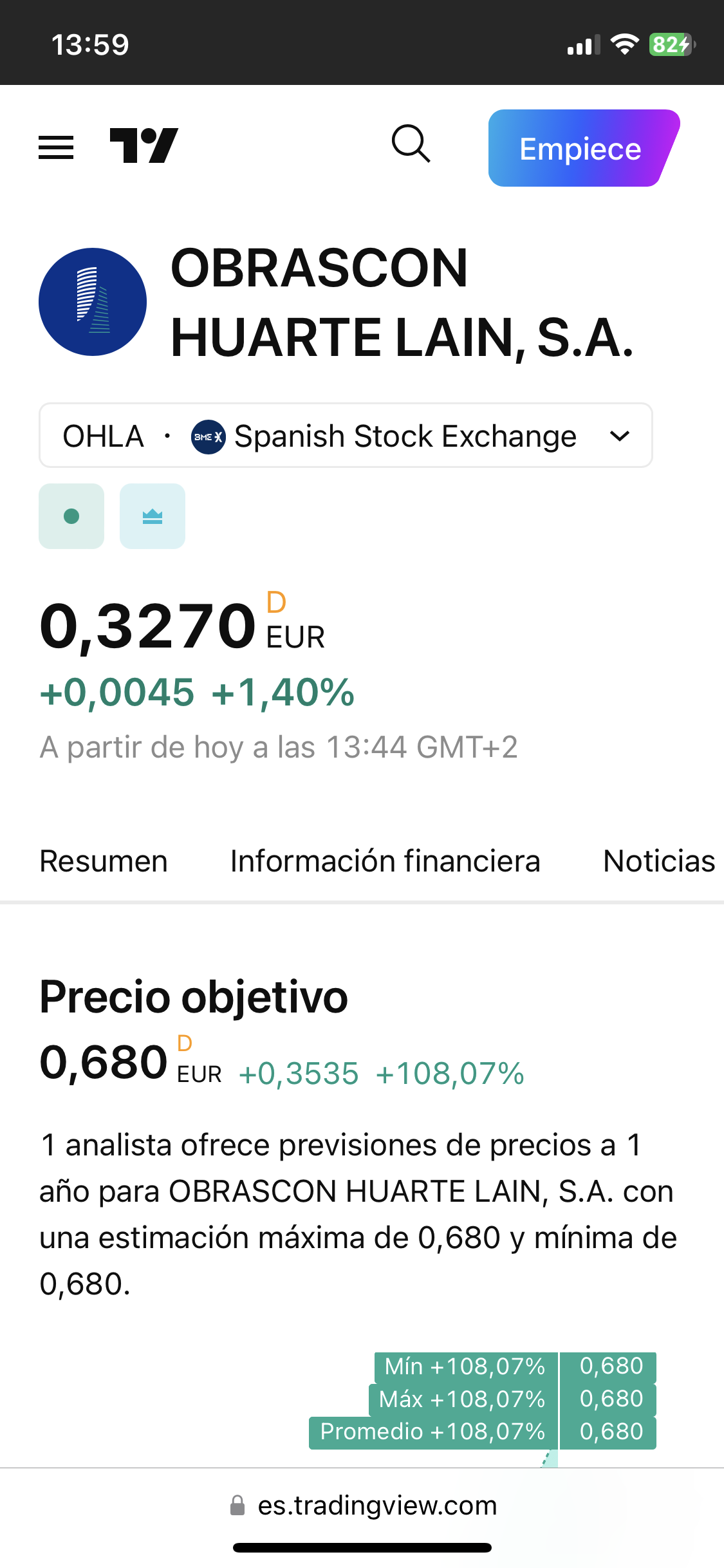Image resolution: width=724 pixels, height=1568 pixels.
Task: Open the hamburger menu
Action: [56, 147]
